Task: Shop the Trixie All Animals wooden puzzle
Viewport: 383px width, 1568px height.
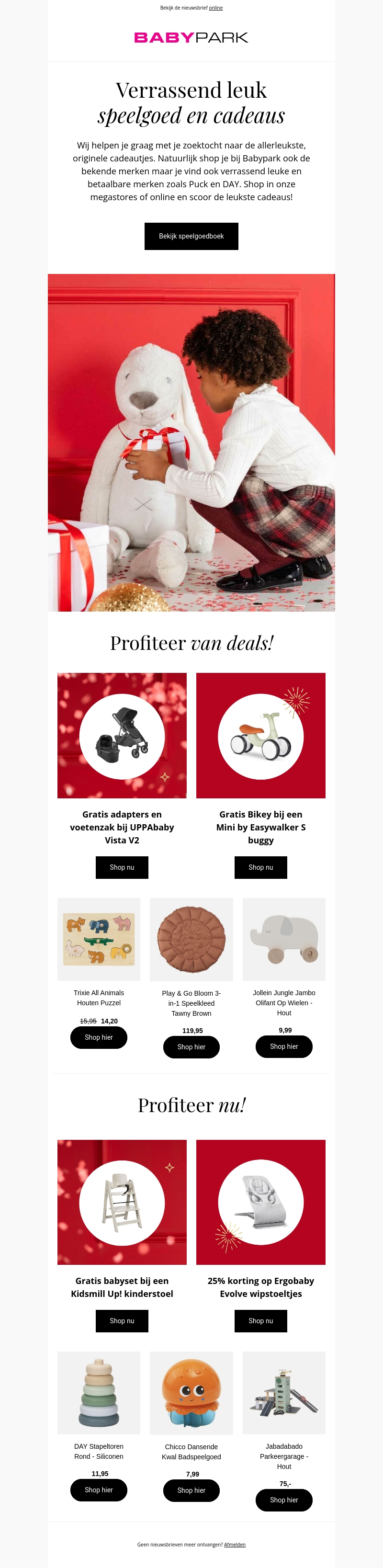Action: [x=99, y=1037]
